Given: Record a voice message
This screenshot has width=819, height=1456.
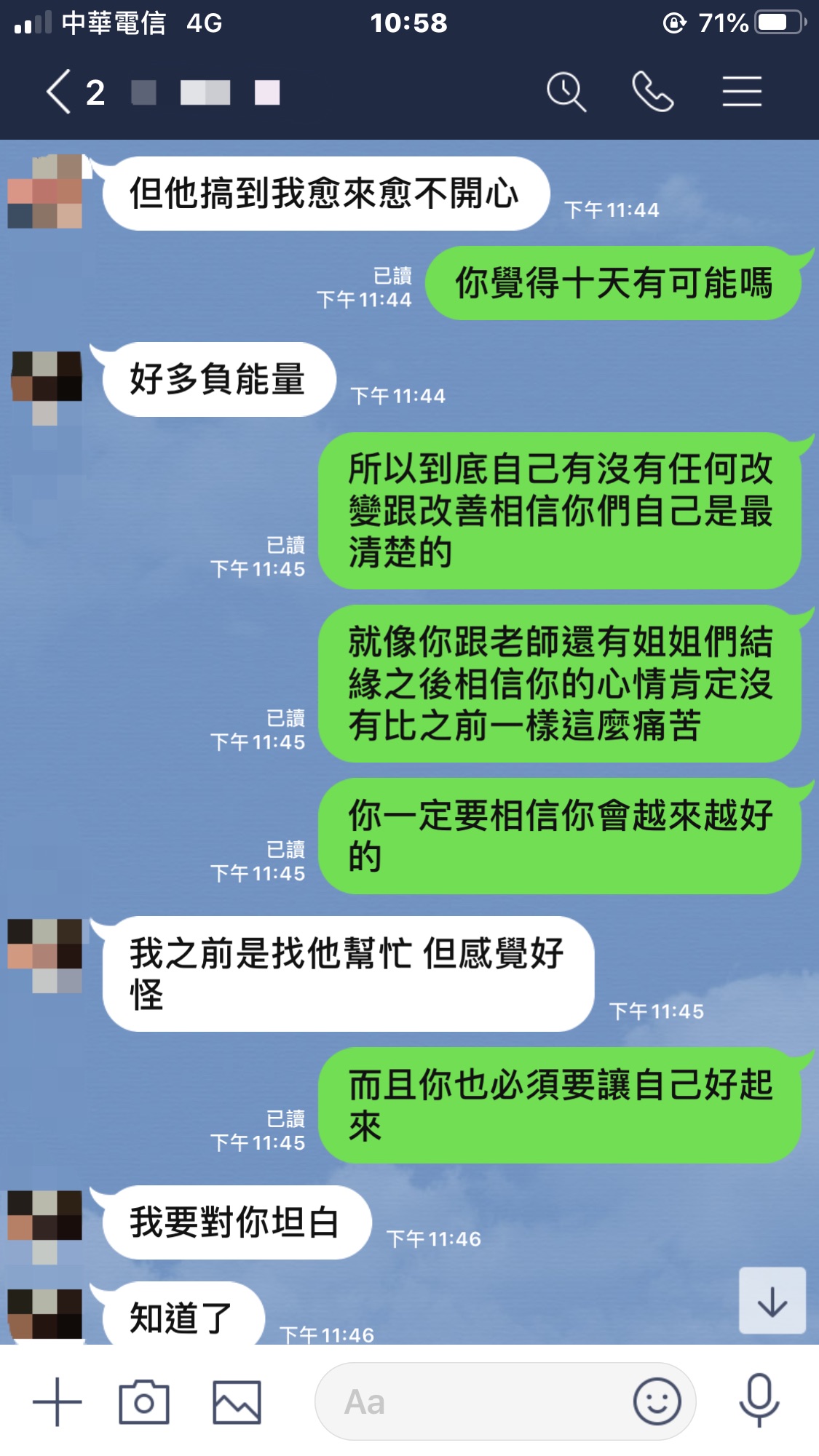Looking at the screenshot, I should pos(759,1401).
